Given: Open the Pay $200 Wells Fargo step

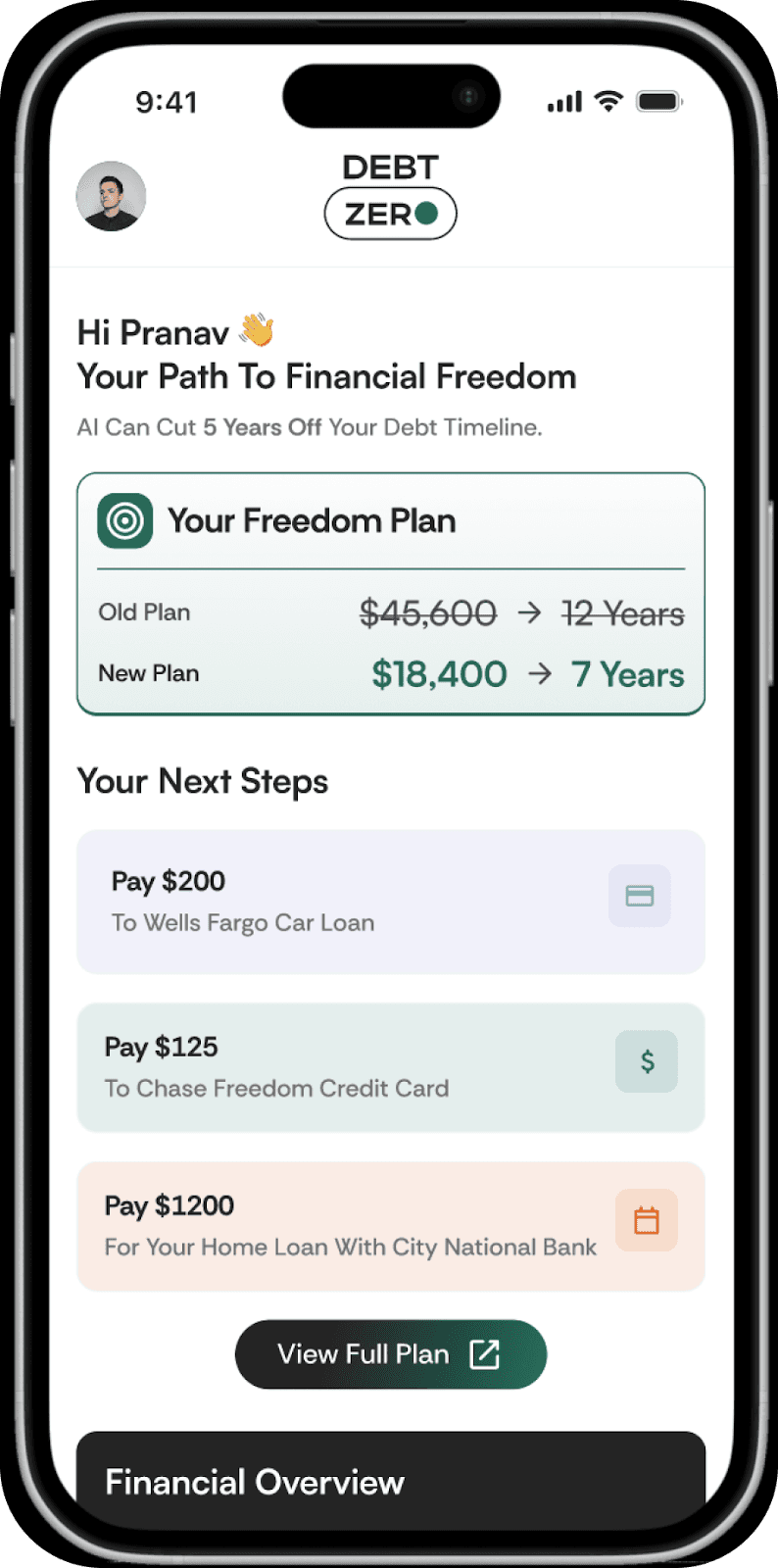Looking at the screenshot, I should click(x=391, y=902).
